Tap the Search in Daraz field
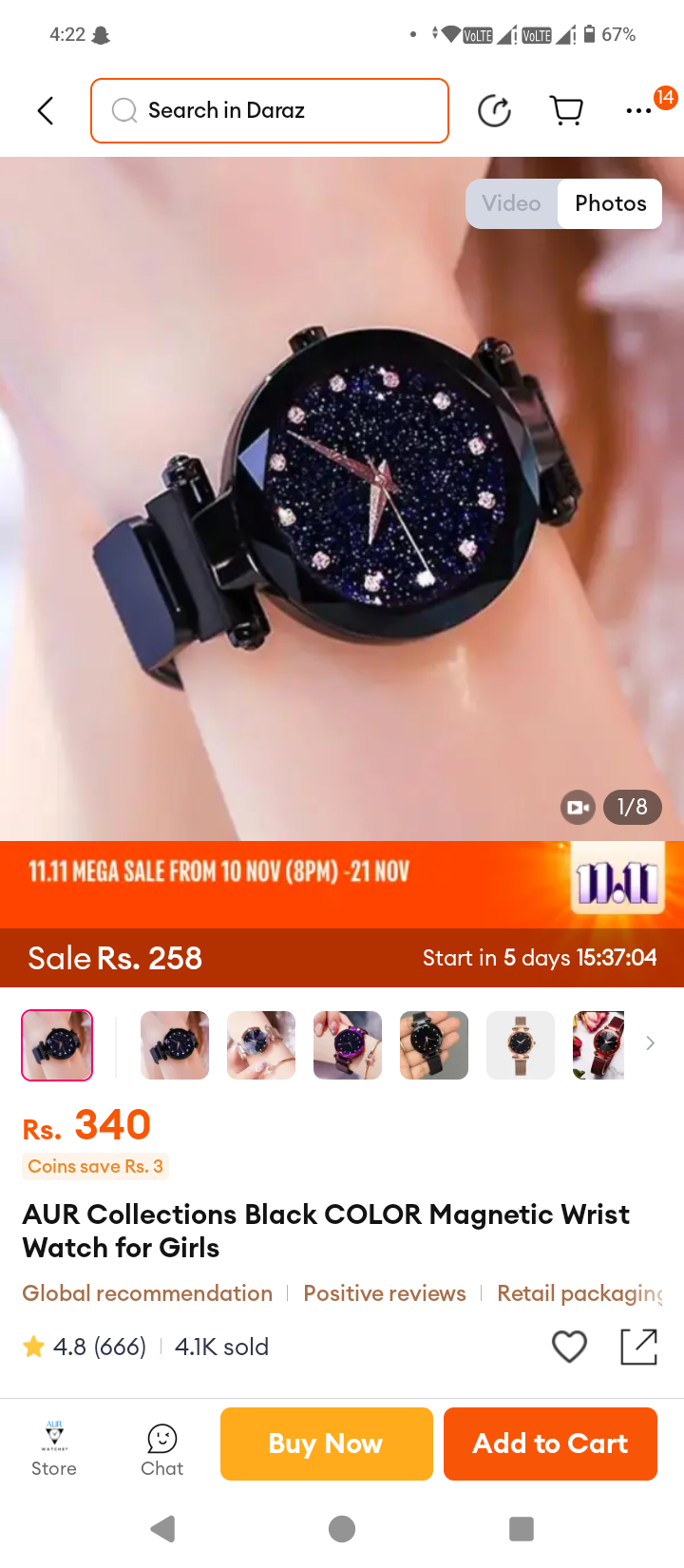 pos(270,110)
